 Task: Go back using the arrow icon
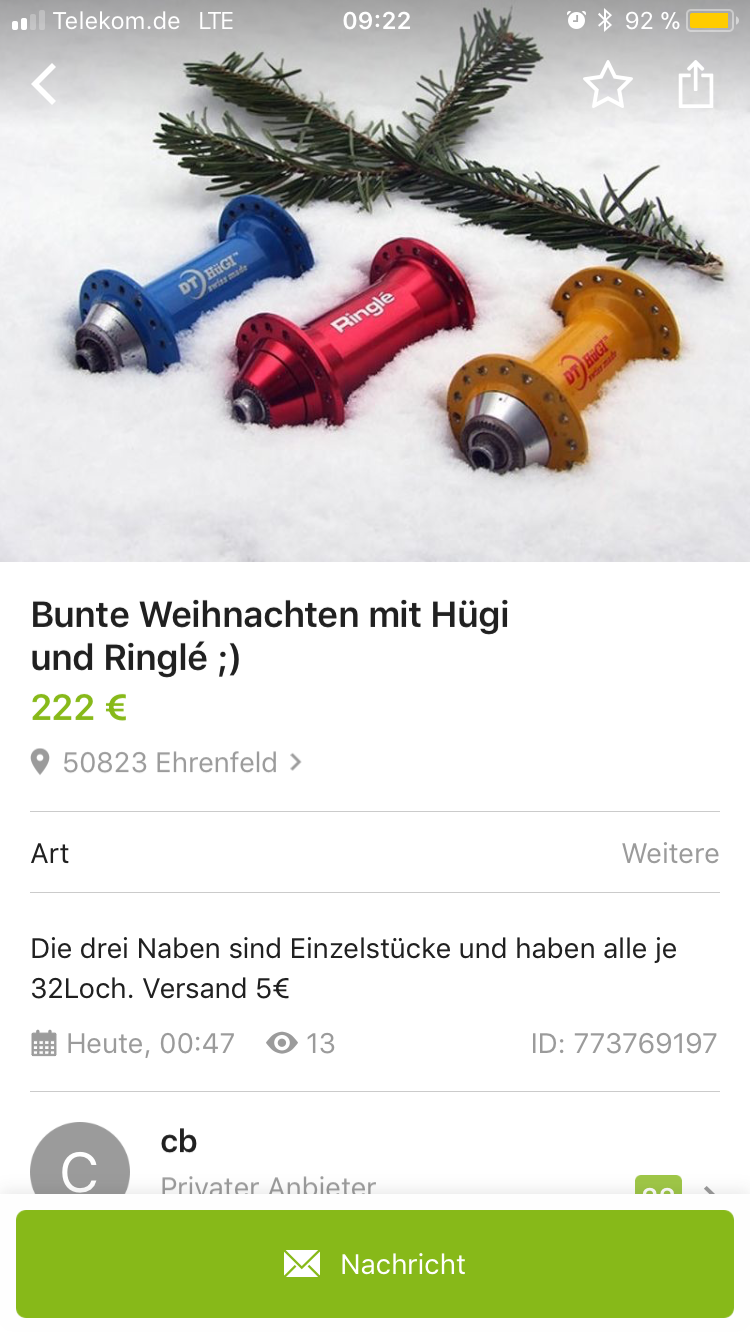pyautogui.click(x=44, y=85)
